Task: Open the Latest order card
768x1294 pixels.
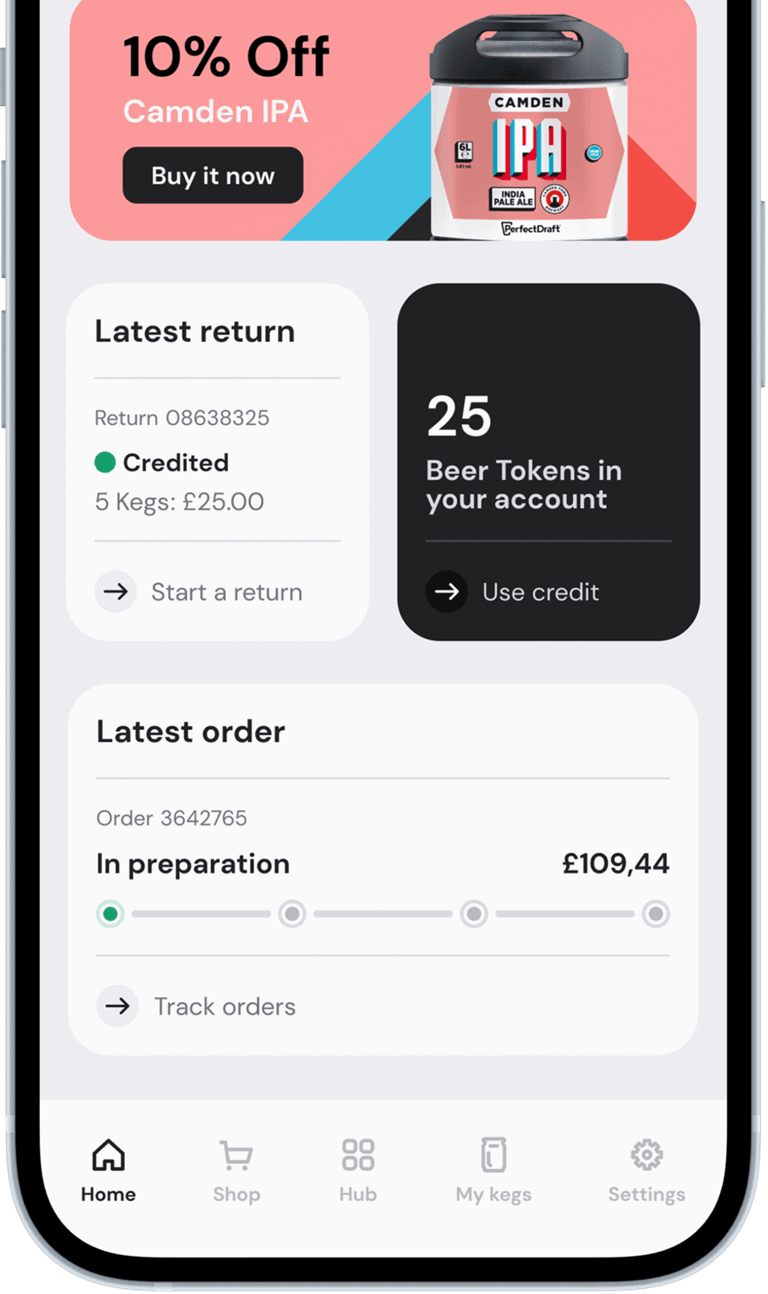Action: 383,869
